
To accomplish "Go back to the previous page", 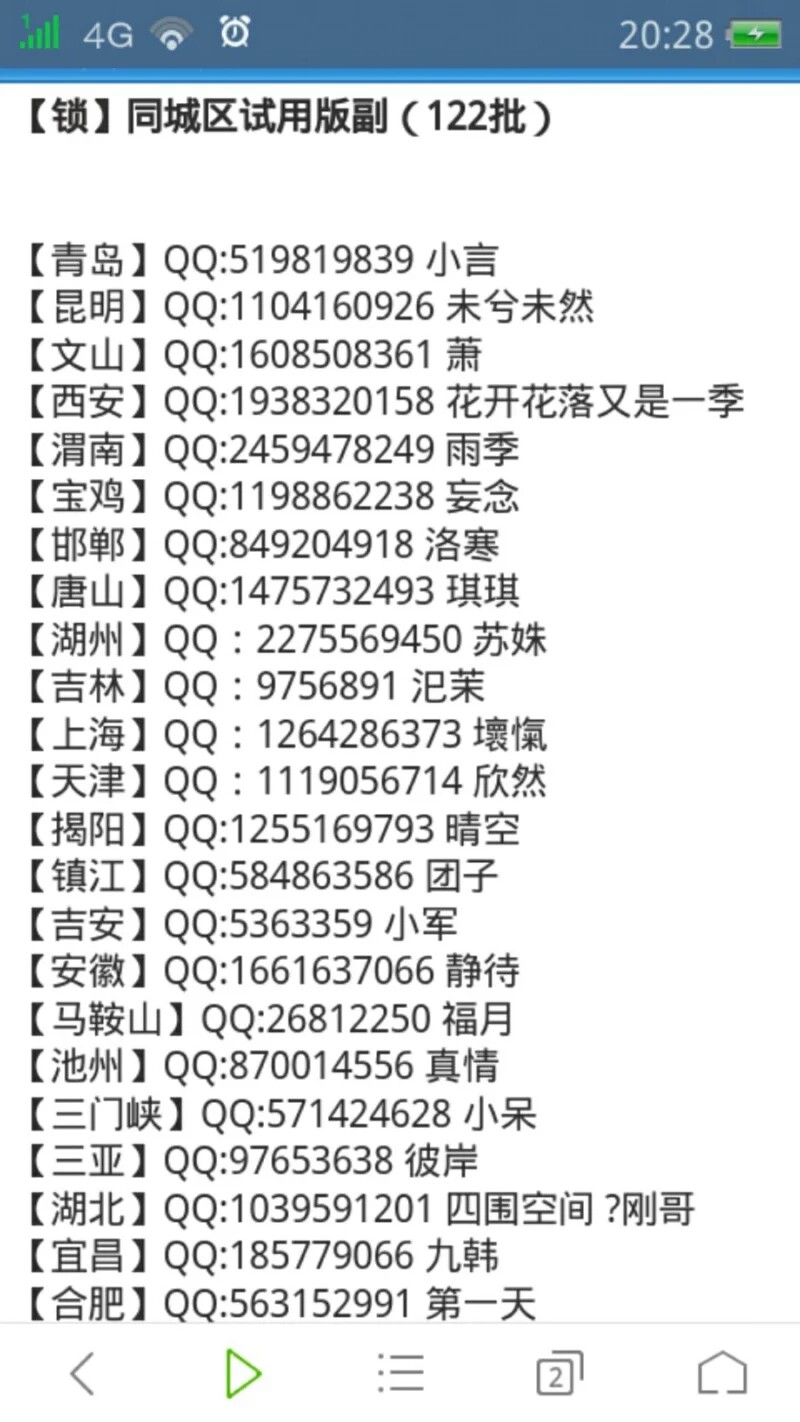I will click(82, 1373).
